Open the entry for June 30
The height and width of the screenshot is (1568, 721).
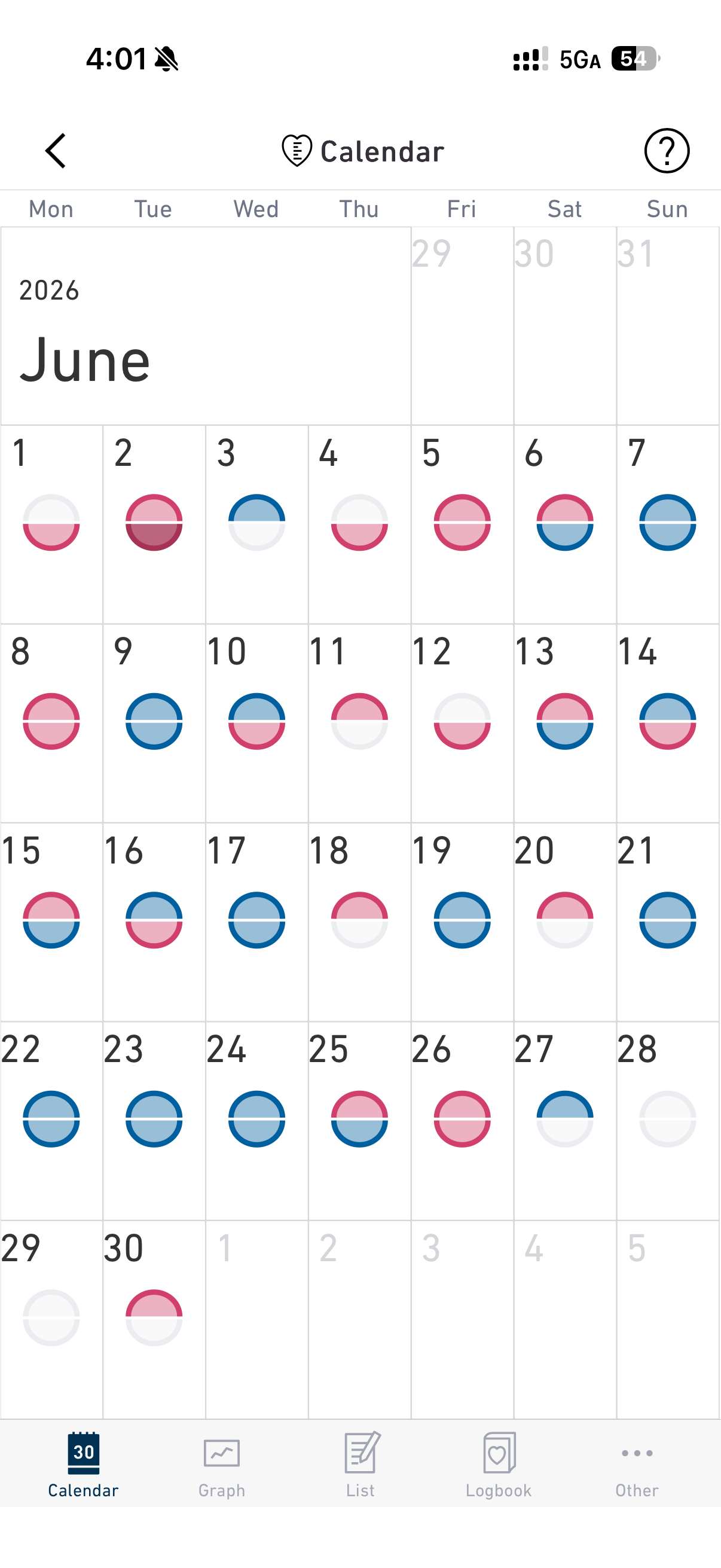[154, 1320]
